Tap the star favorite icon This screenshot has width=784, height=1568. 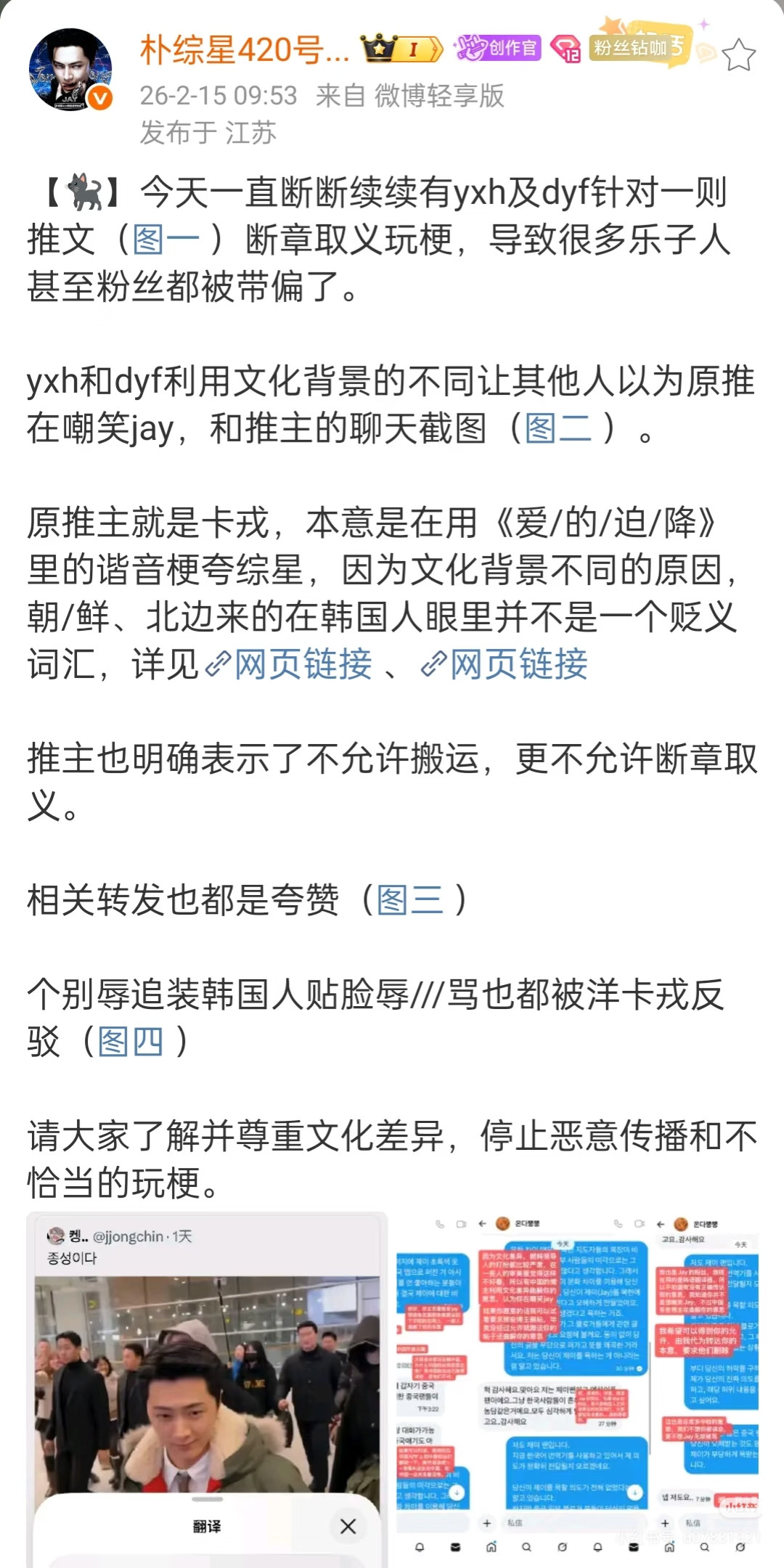coord(739,55)
